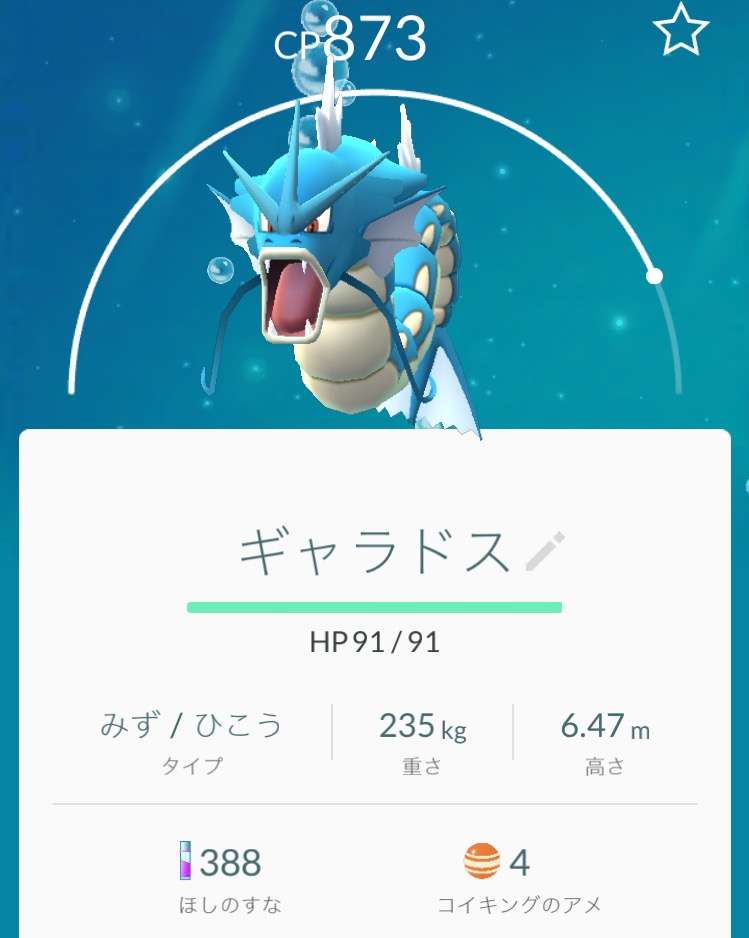
Task: Tap the 388 stardust count
Action: (229, 860)
